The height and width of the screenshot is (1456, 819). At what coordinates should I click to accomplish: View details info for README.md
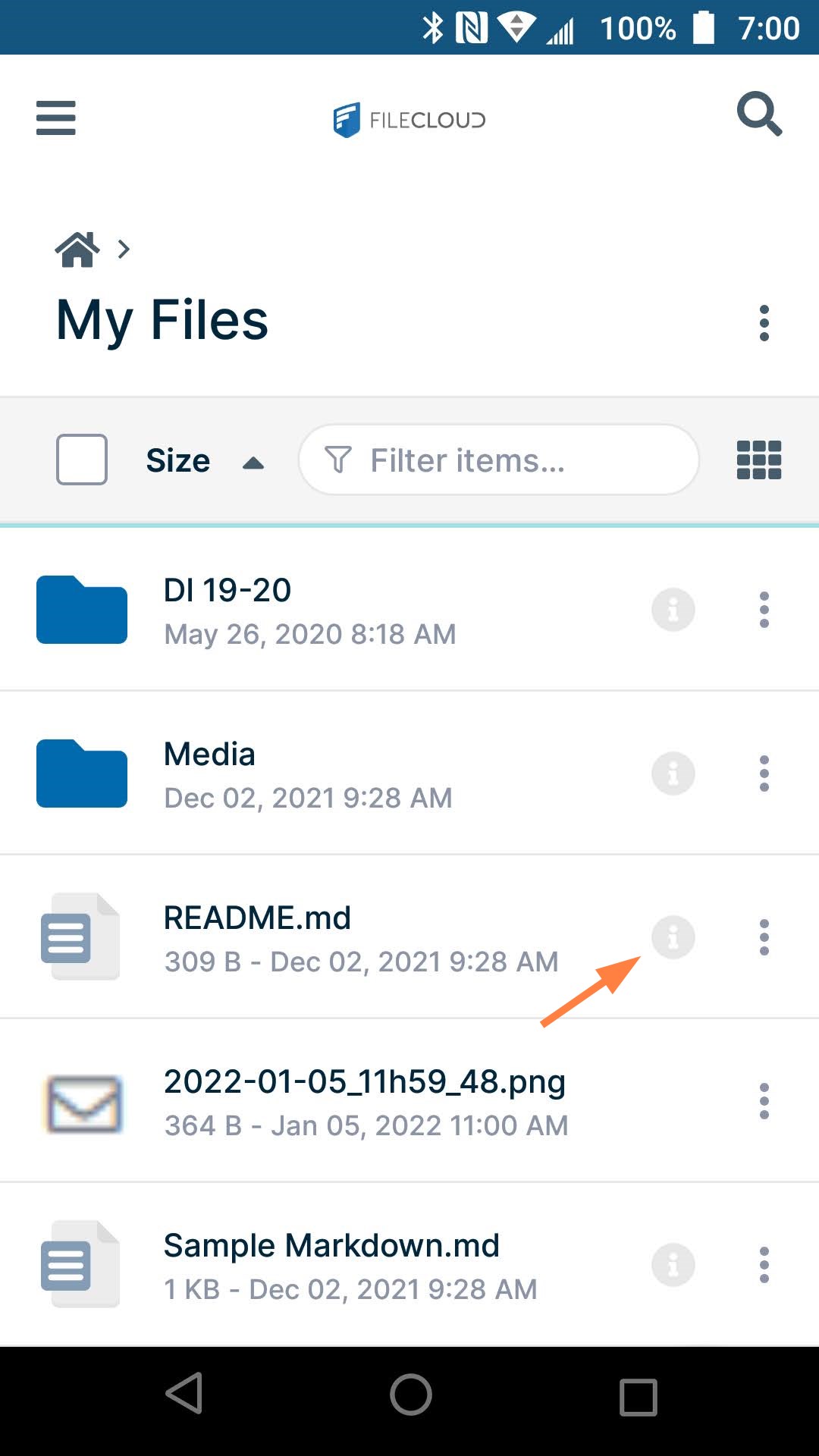coord(673,937)
